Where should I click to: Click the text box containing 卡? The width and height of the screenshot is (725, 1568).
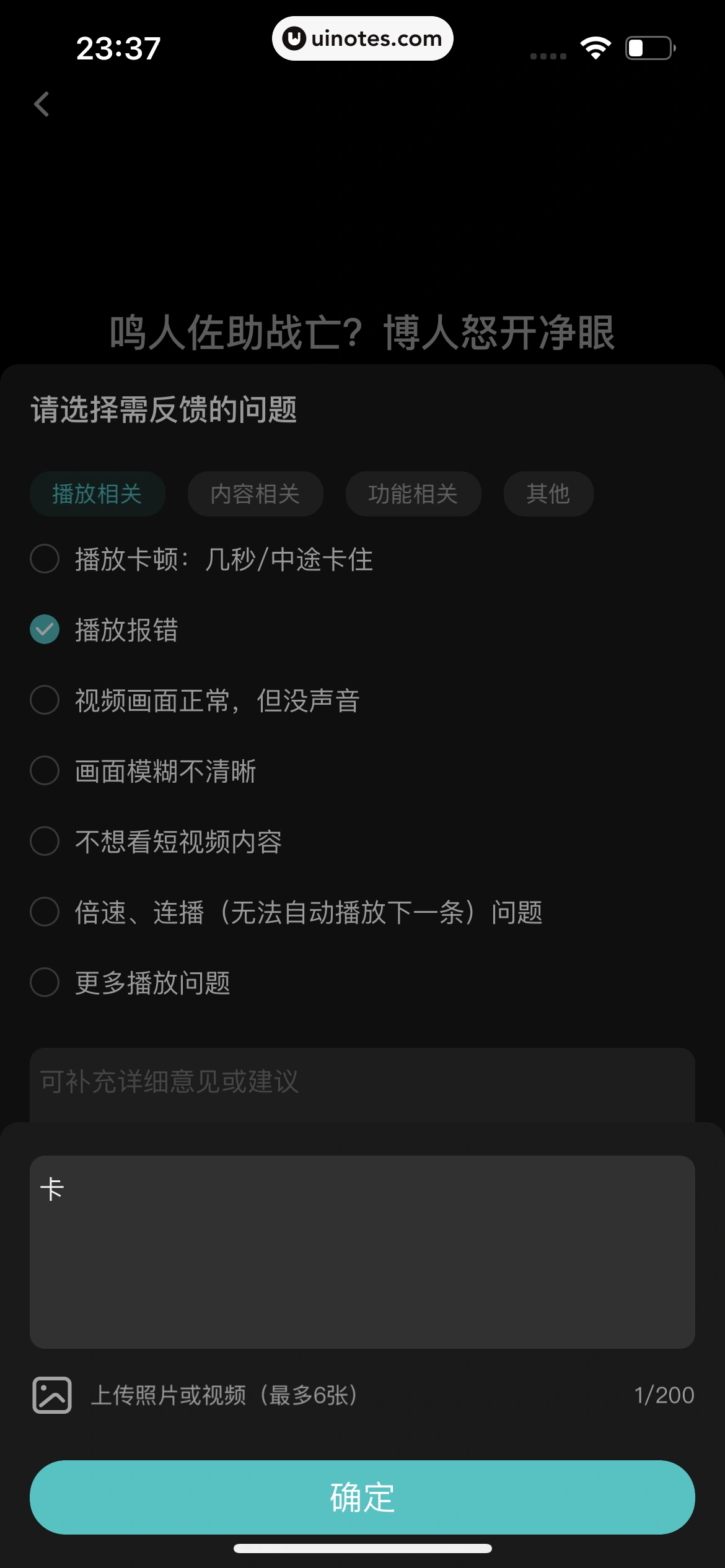pyautogui.click(x=362, y=1251)
